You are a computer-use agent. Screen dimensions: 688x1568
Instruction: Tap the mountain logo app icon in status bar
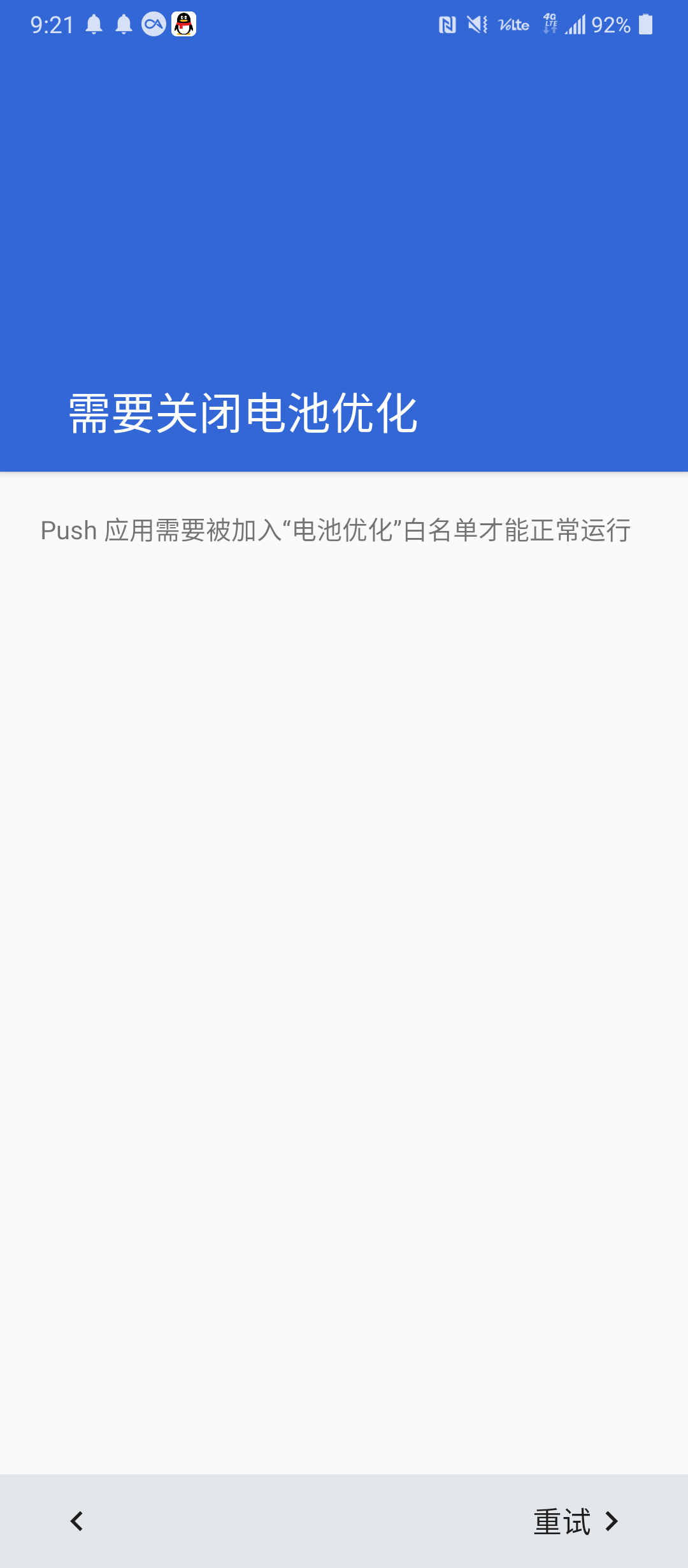(x=153, y=24)
